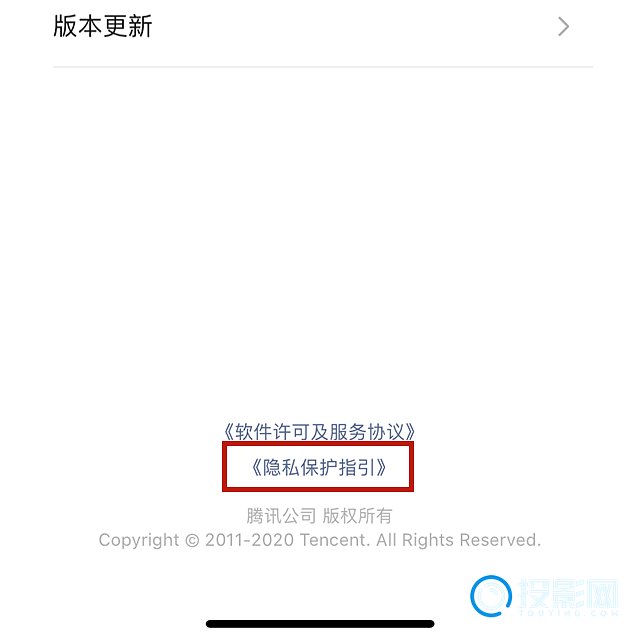The height and width of the screenshot is (640, 640).
Task: Open the 《隐私保护指引》 link
Action: [x=318, y=468]
